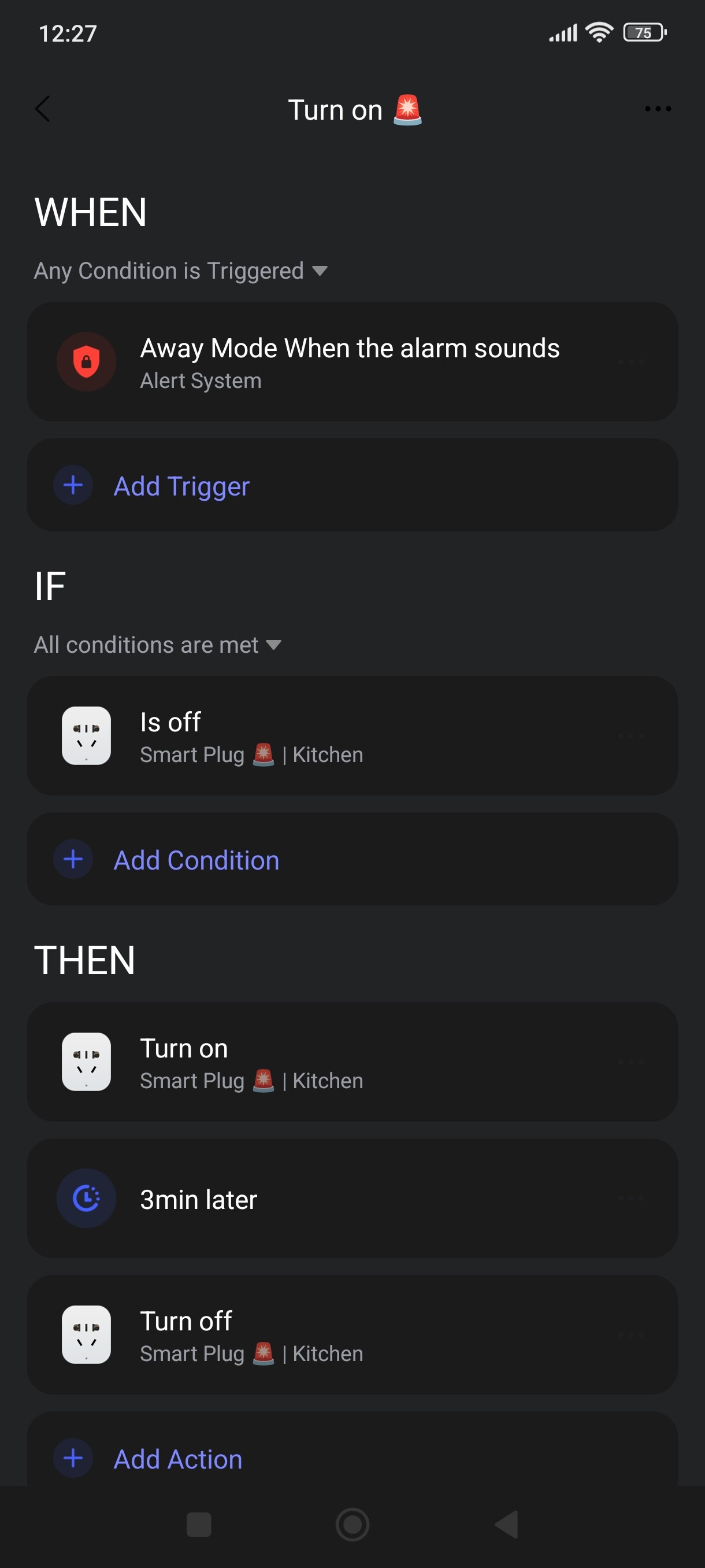Add a new condition
This screenshot has width=705, height=1568.
[196, 860]
